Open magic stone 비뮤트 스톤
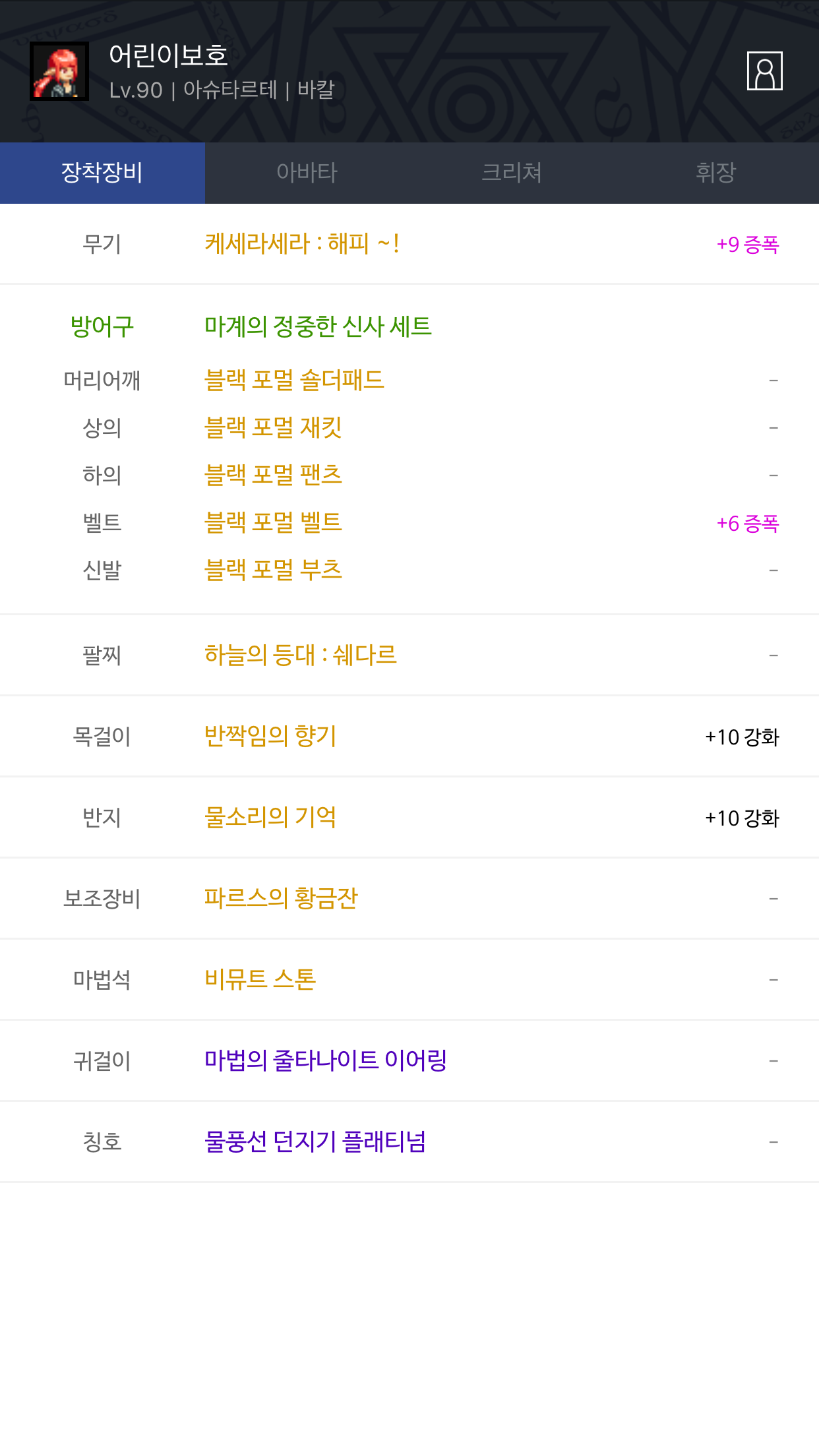 pyautogui.click(x=260, y=980)
